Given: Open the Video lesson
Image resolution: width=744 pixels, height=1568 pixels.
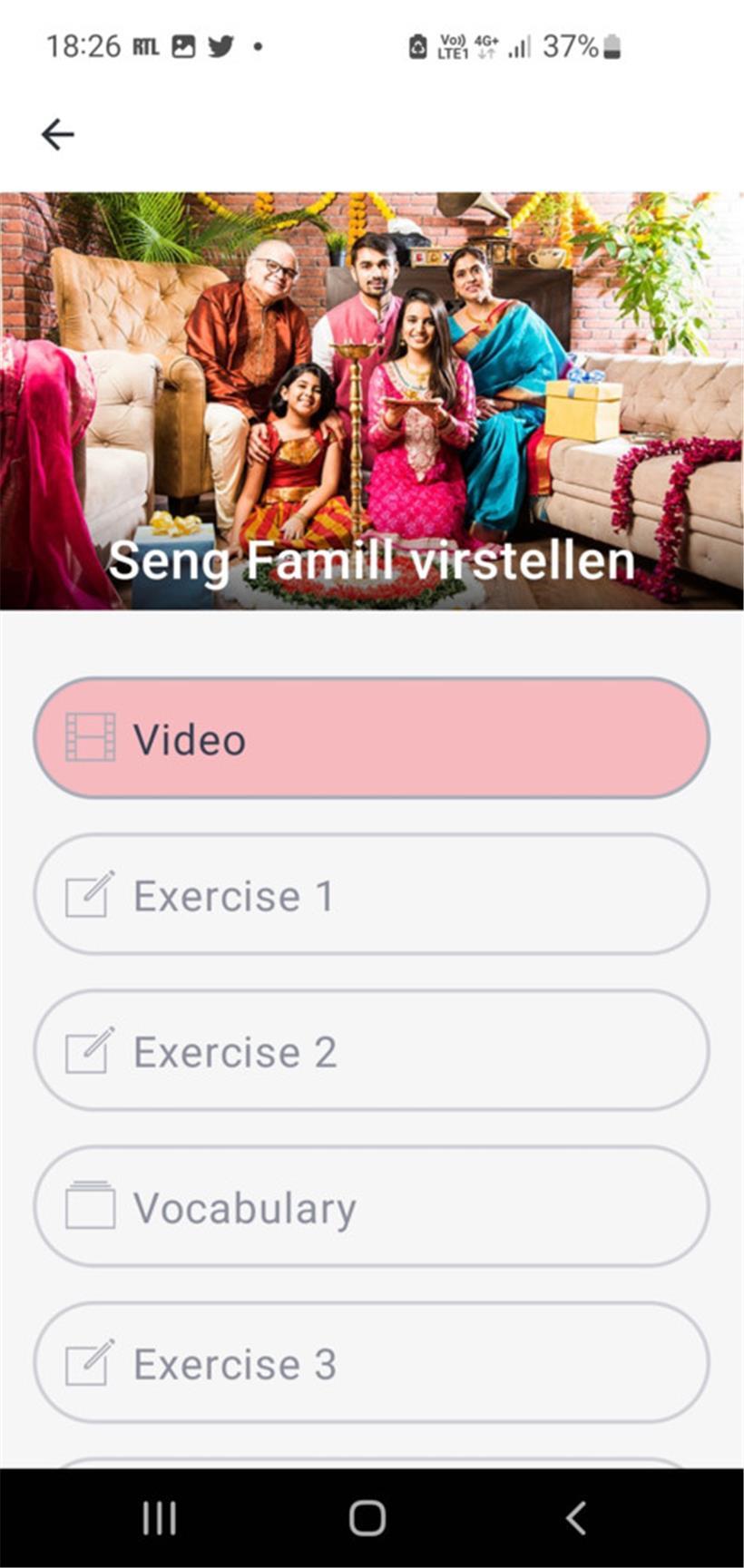Looking at the screenshot, I should click(371, 738).
